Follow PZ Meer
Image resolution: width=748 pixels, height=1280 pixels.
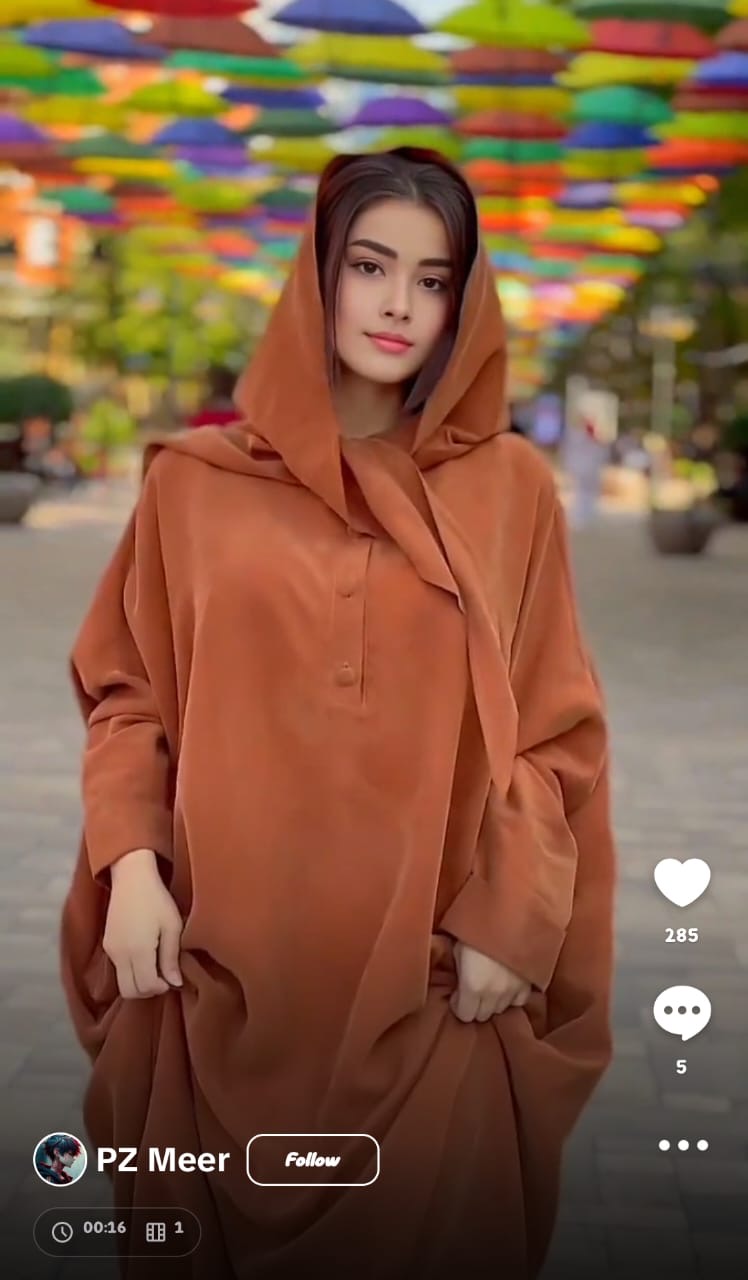coord(313,1160)
